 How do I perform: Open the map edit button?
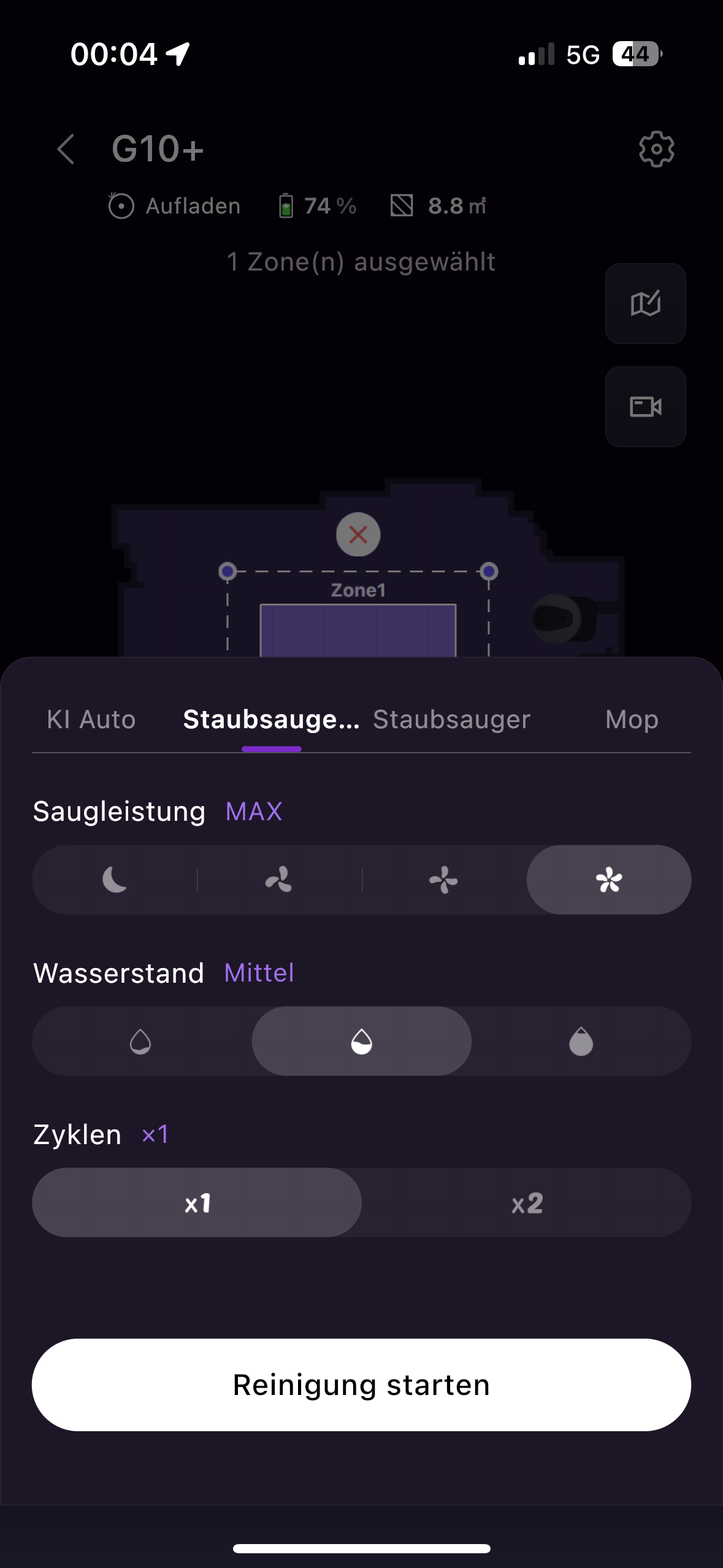(645, 304)
